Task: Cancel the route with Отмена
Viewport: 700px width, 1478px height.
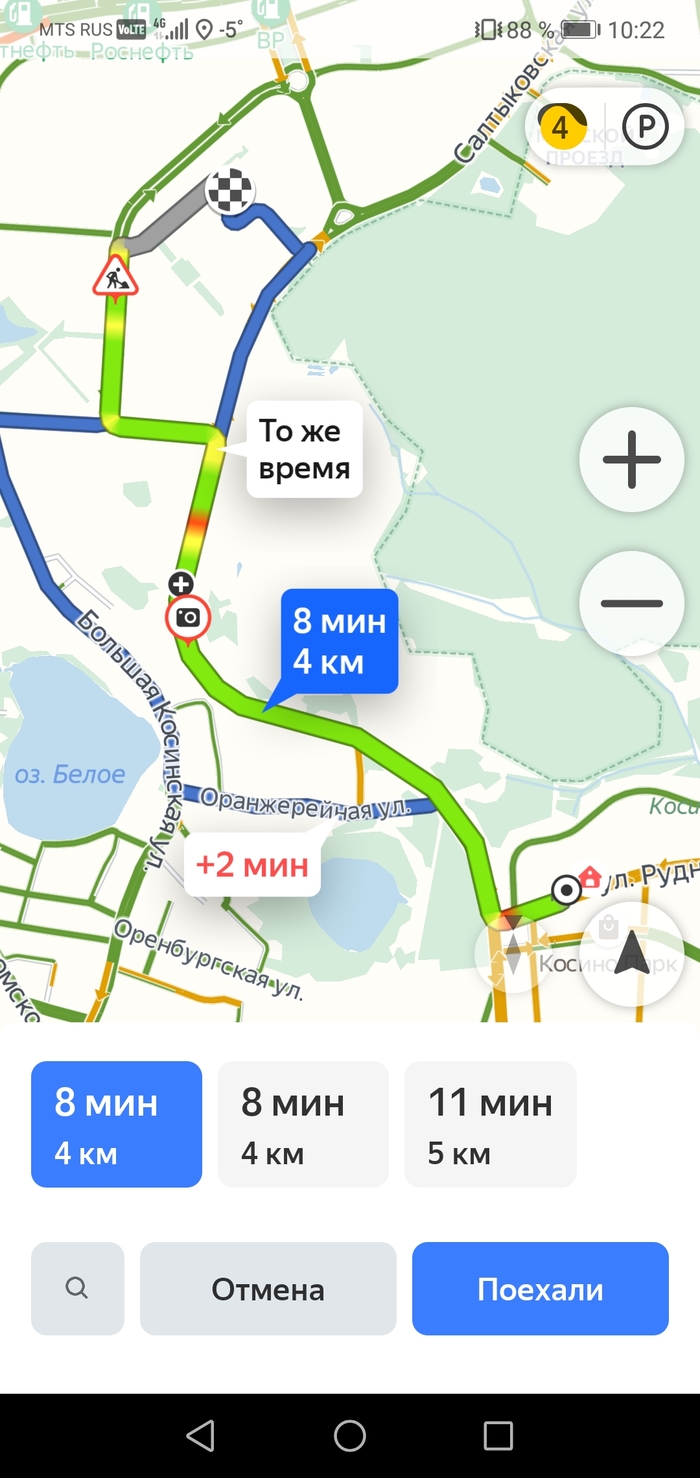Action: pos(268,1289)
